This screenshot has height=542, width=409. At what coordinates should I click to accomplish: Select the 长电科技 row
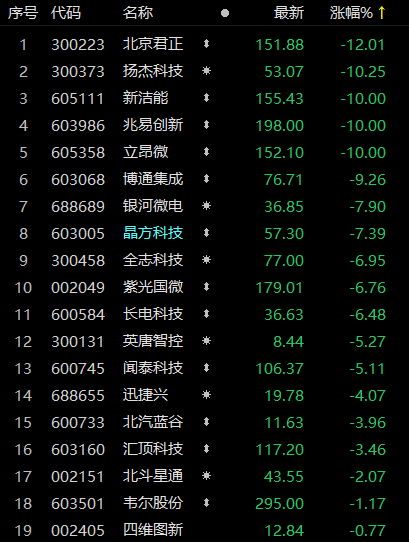204,314
